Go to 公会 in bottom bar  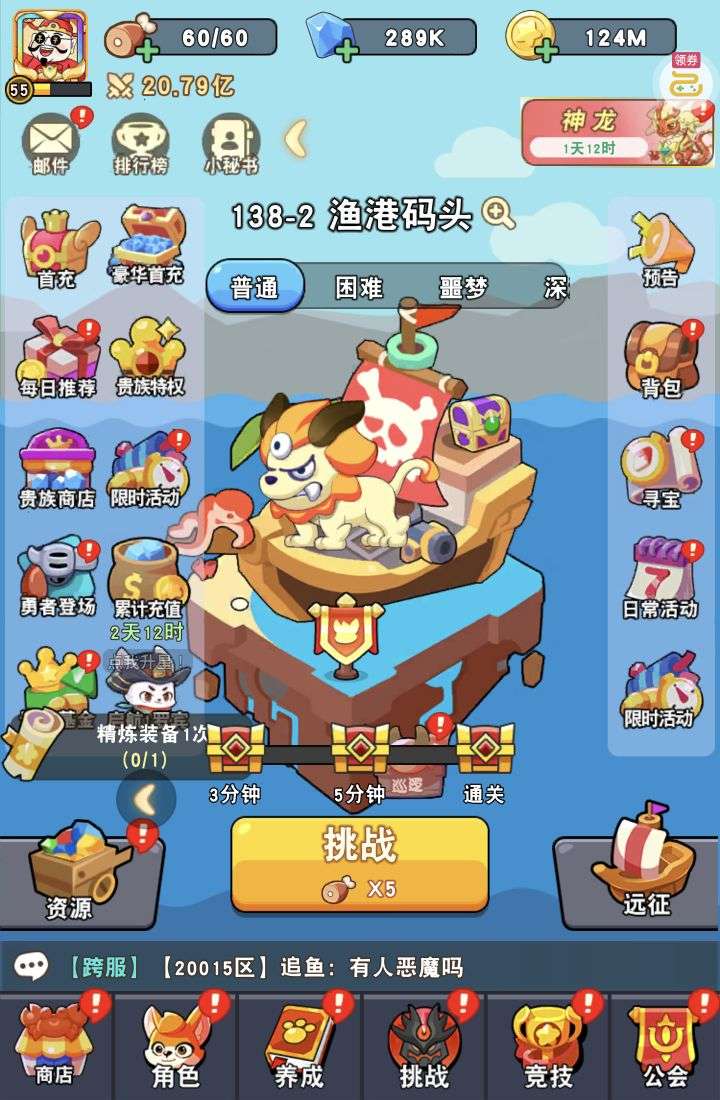pyautogui.click(x=665, y=1045)
